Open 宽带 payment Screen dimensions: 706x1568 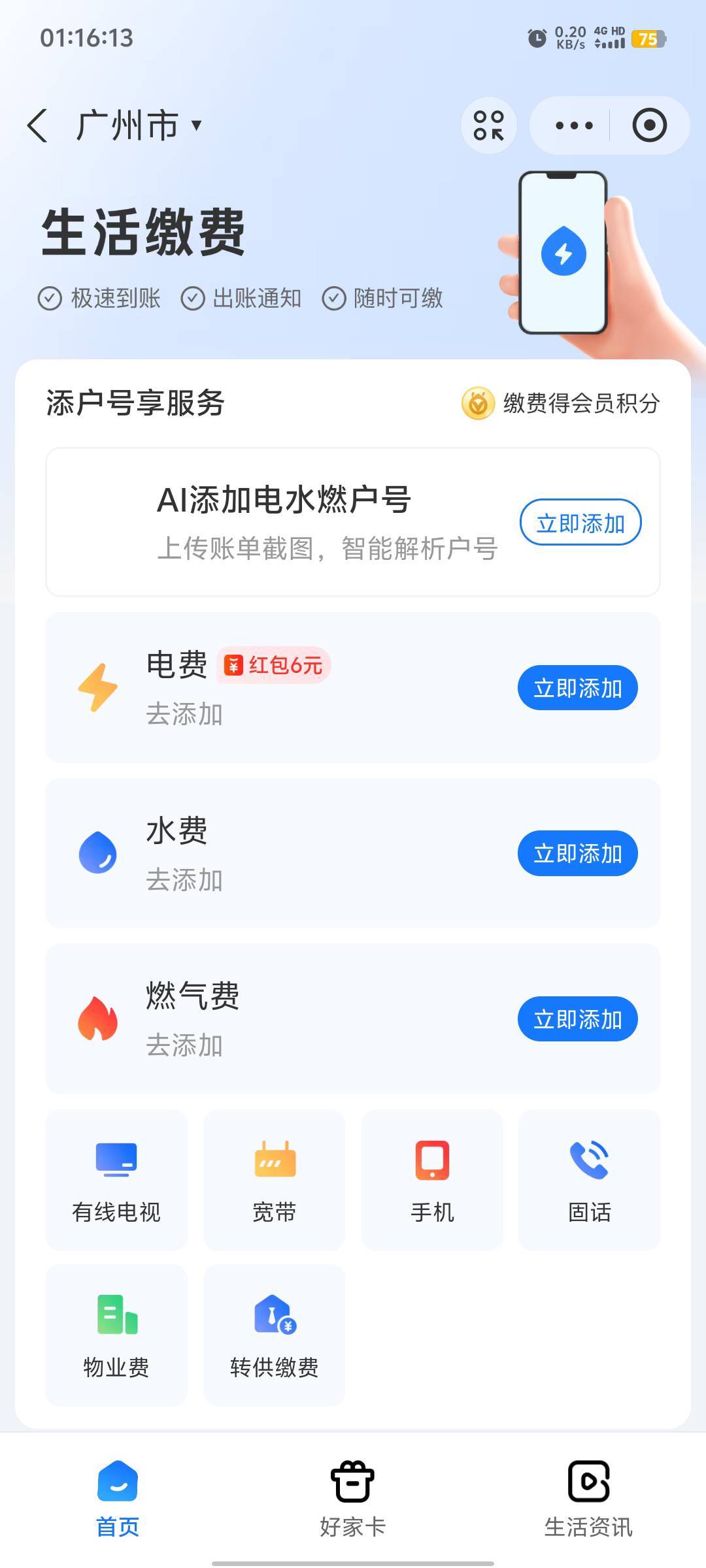pyautogui.click(x=275, y=1180)
